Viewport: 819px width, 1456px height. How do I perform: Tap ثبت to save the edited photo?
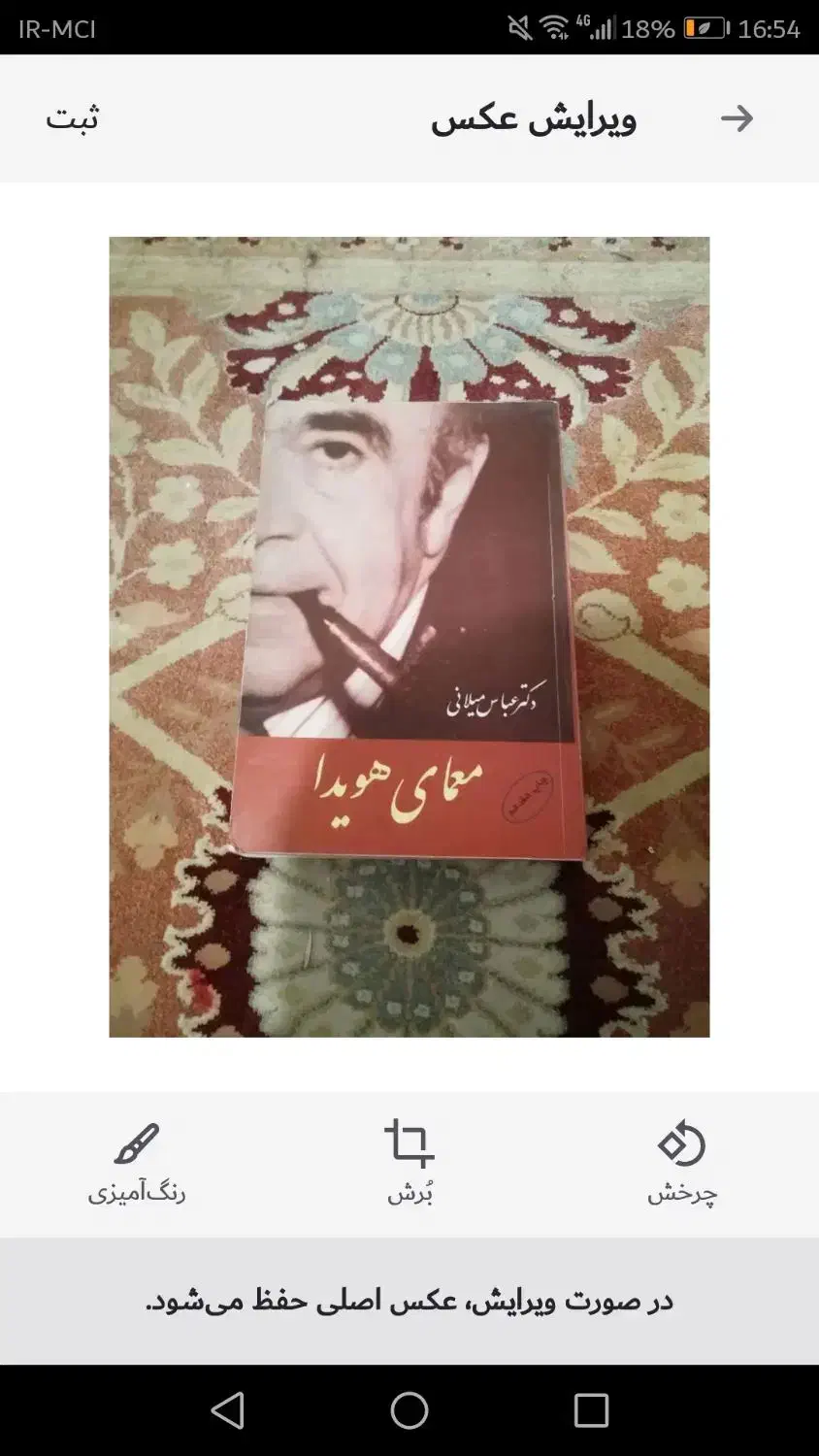pyautogui.click(x=73, y=118)
